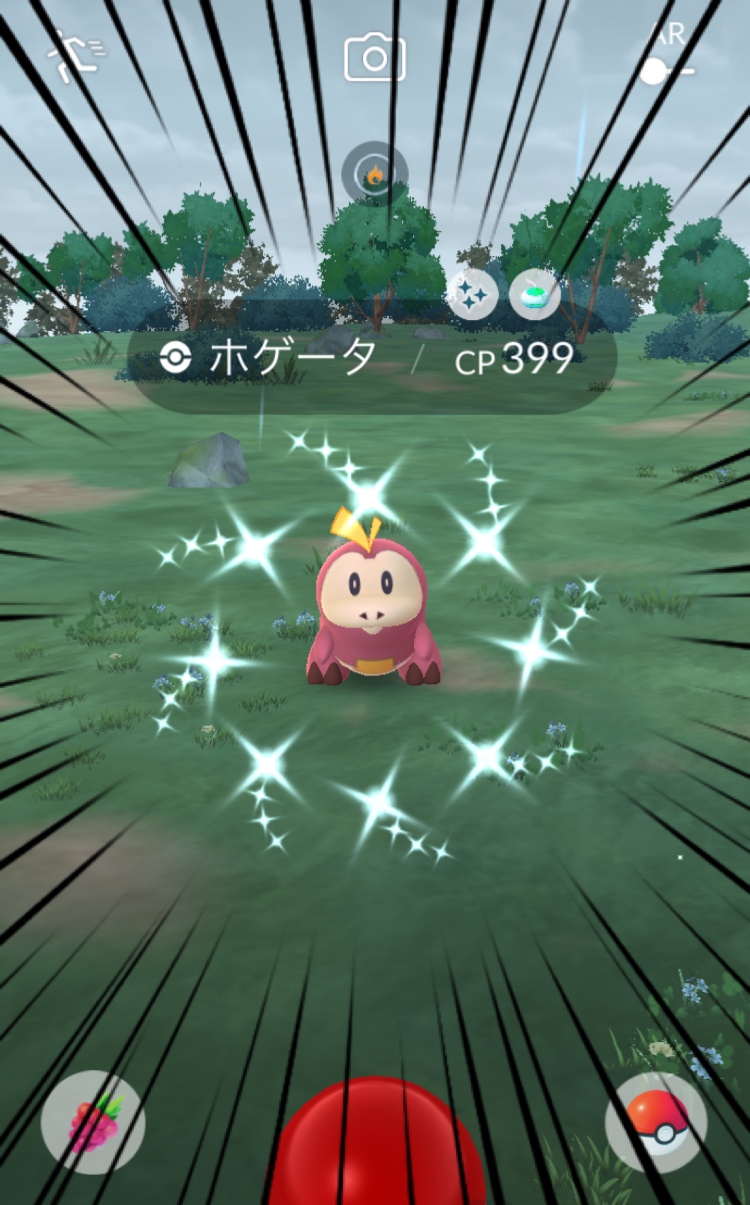Run away from the encounter

[77, 57]
